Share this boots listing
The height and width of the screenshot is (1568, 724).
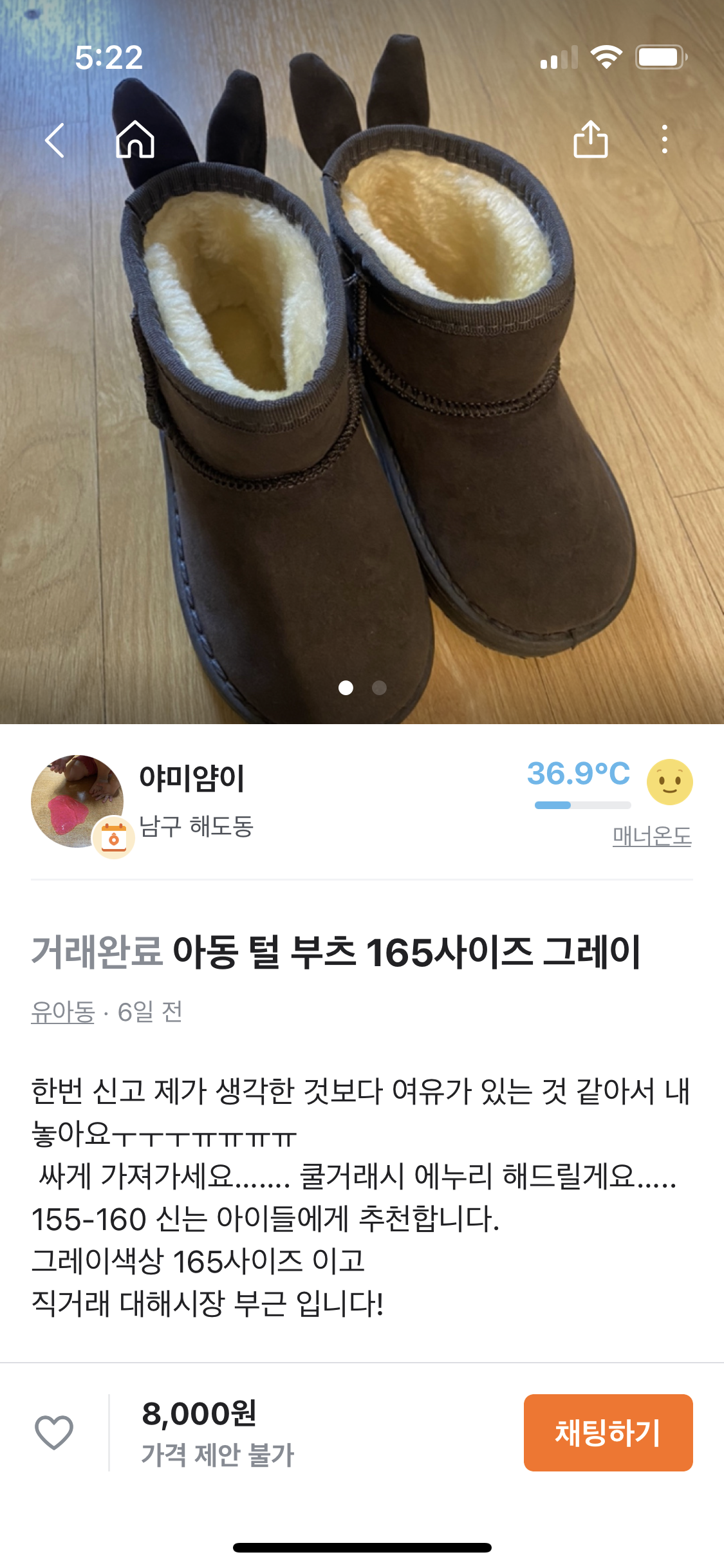point(590,139)
